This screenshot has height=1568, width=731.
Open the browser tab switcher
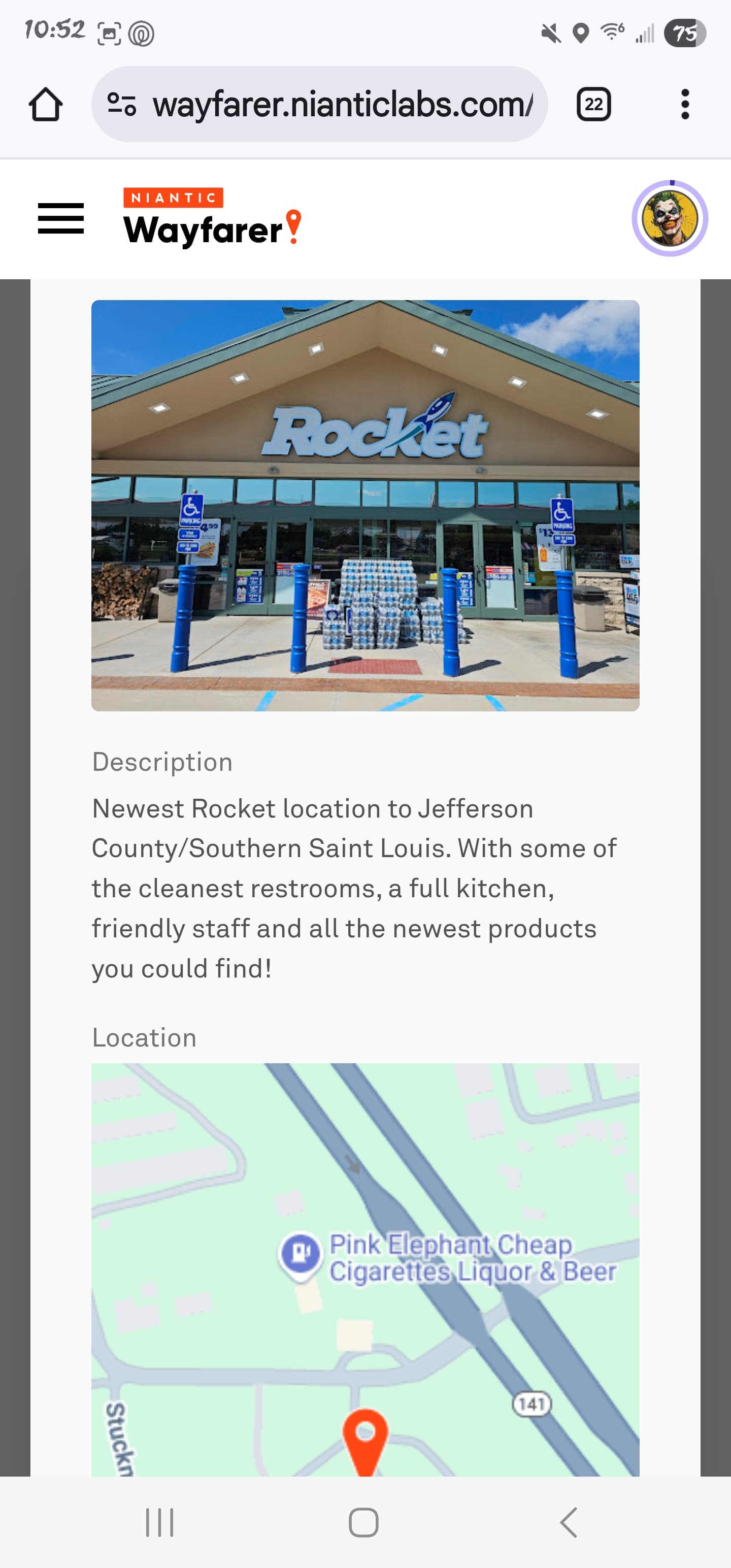pyautogui.click(x=593, y=105)
